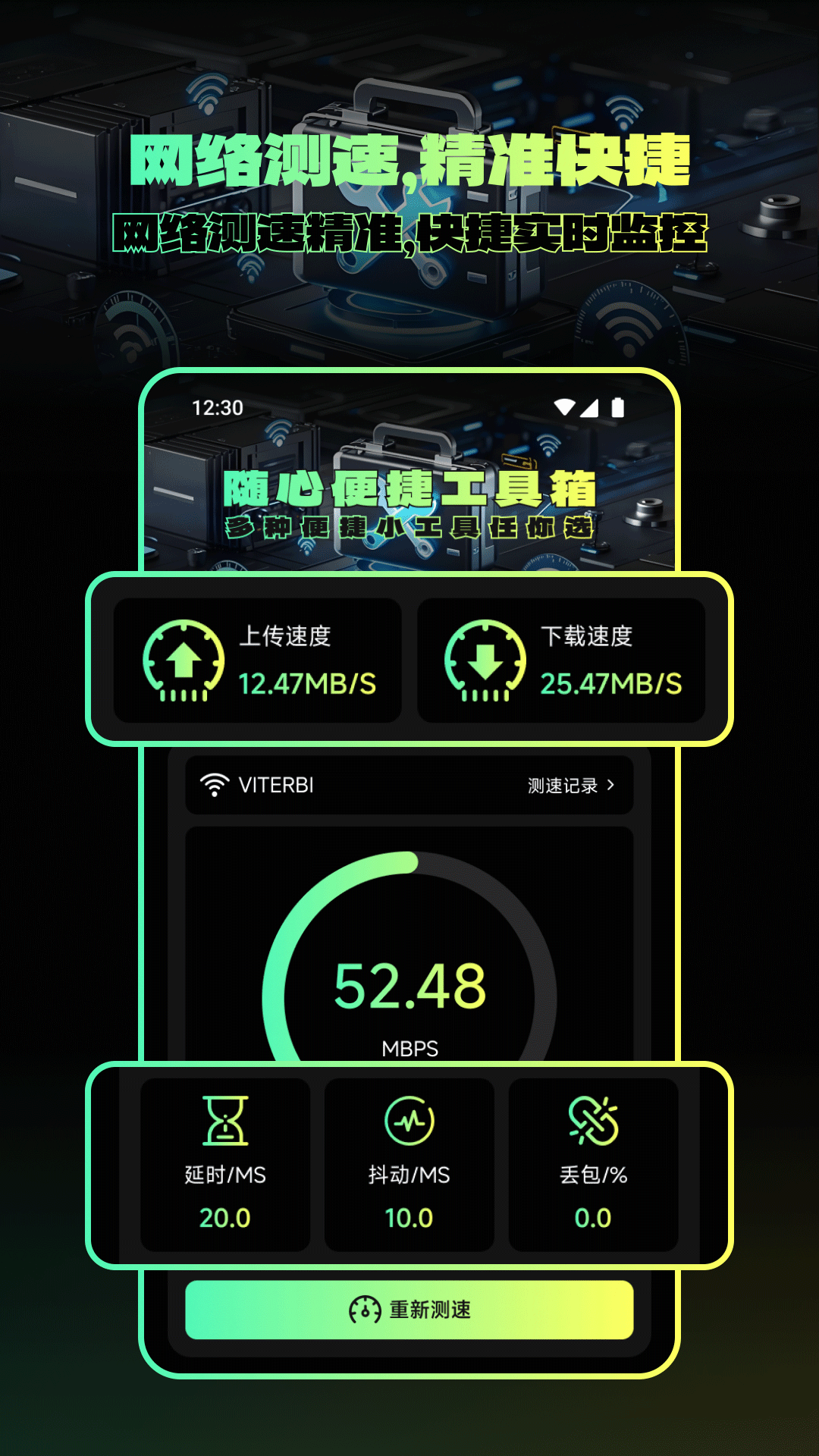This screenshot has height=1456, width=819.
Task: Tap the WiFi status bar icon
Action: [x=565, y=407]
